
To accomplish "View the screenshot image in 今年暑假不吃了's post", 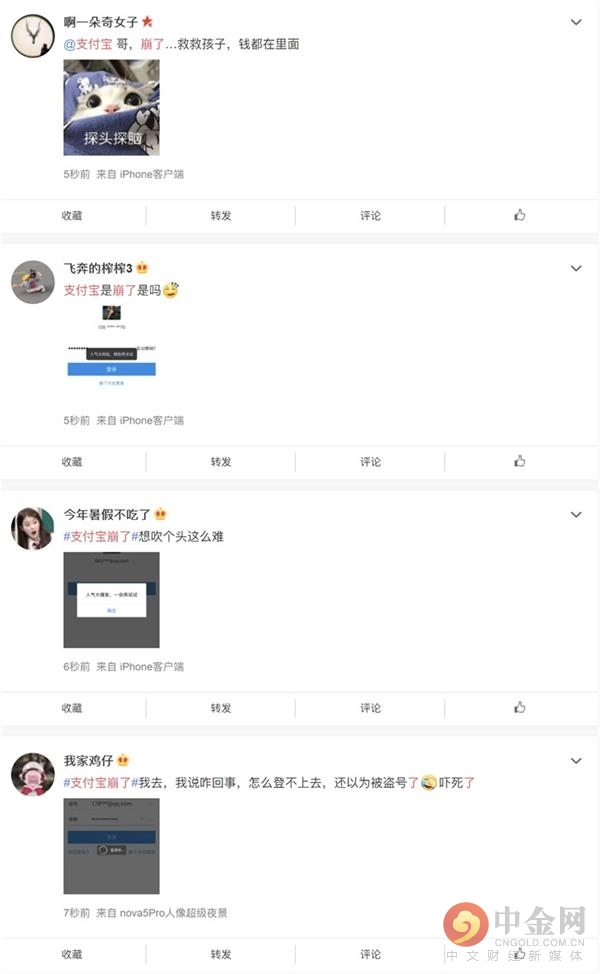I will (111, 599).
